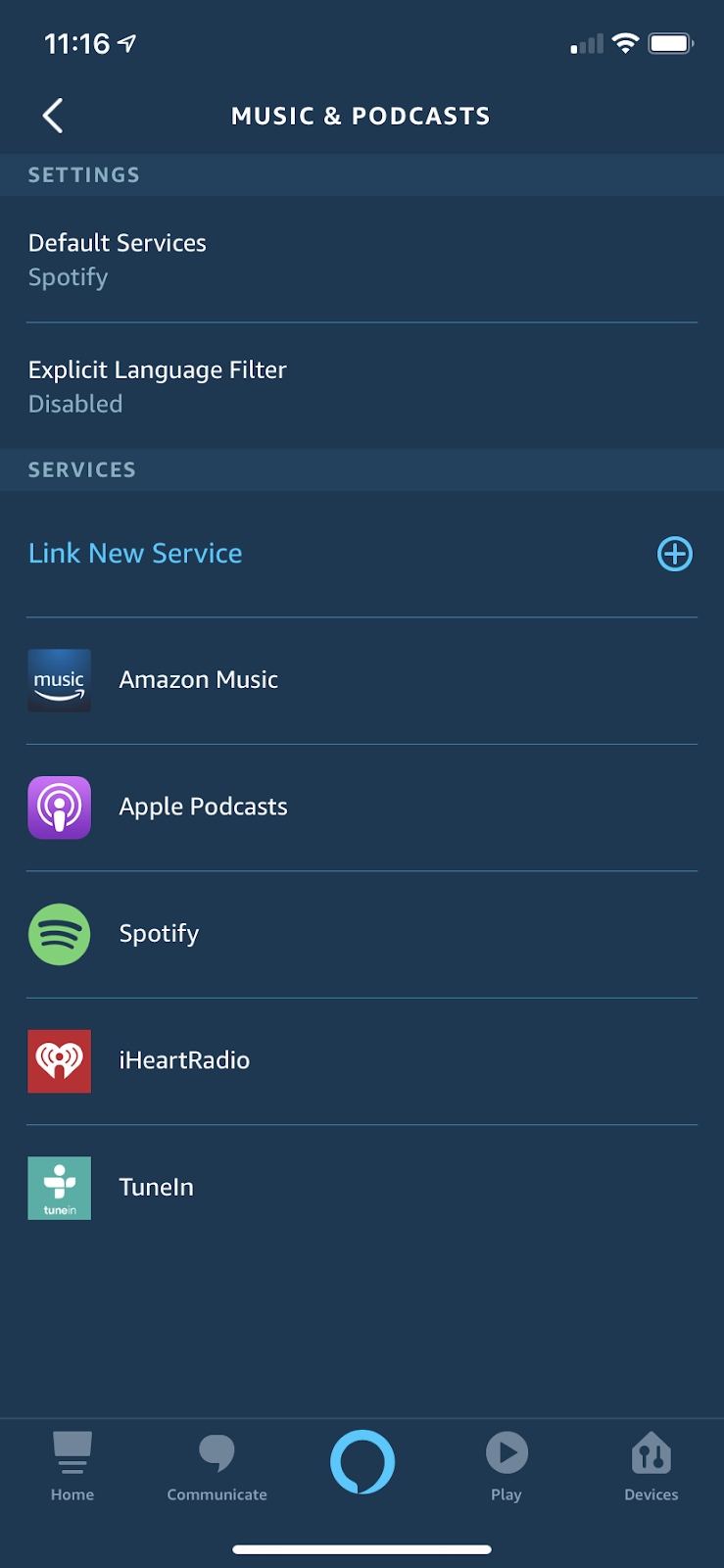Switch to the Devices tab
This screenshot has width=724, height=1568.
(652, 1466)
